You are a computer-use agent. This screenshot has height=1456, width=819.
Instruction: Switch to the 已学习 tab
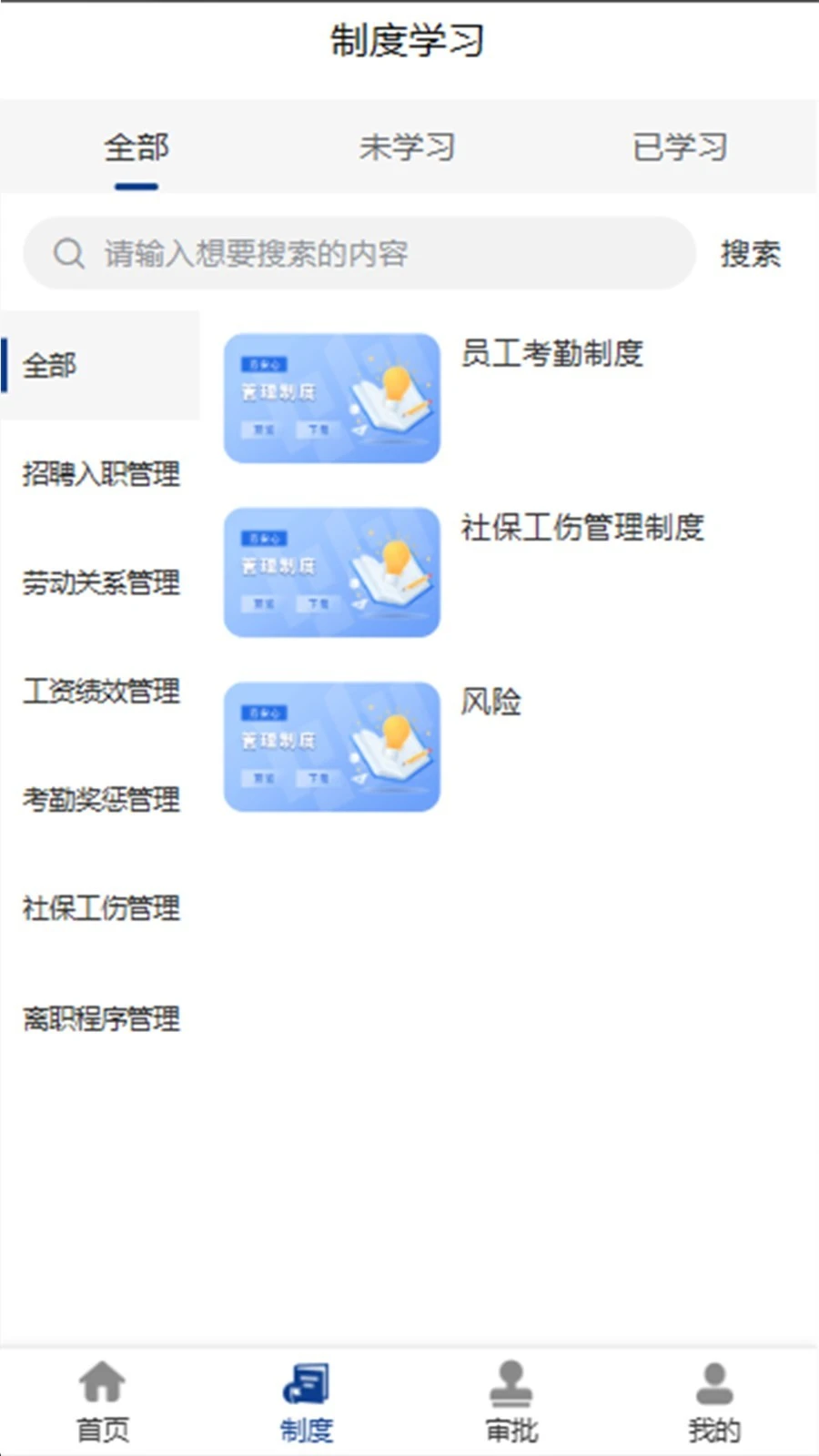(680, 147)
